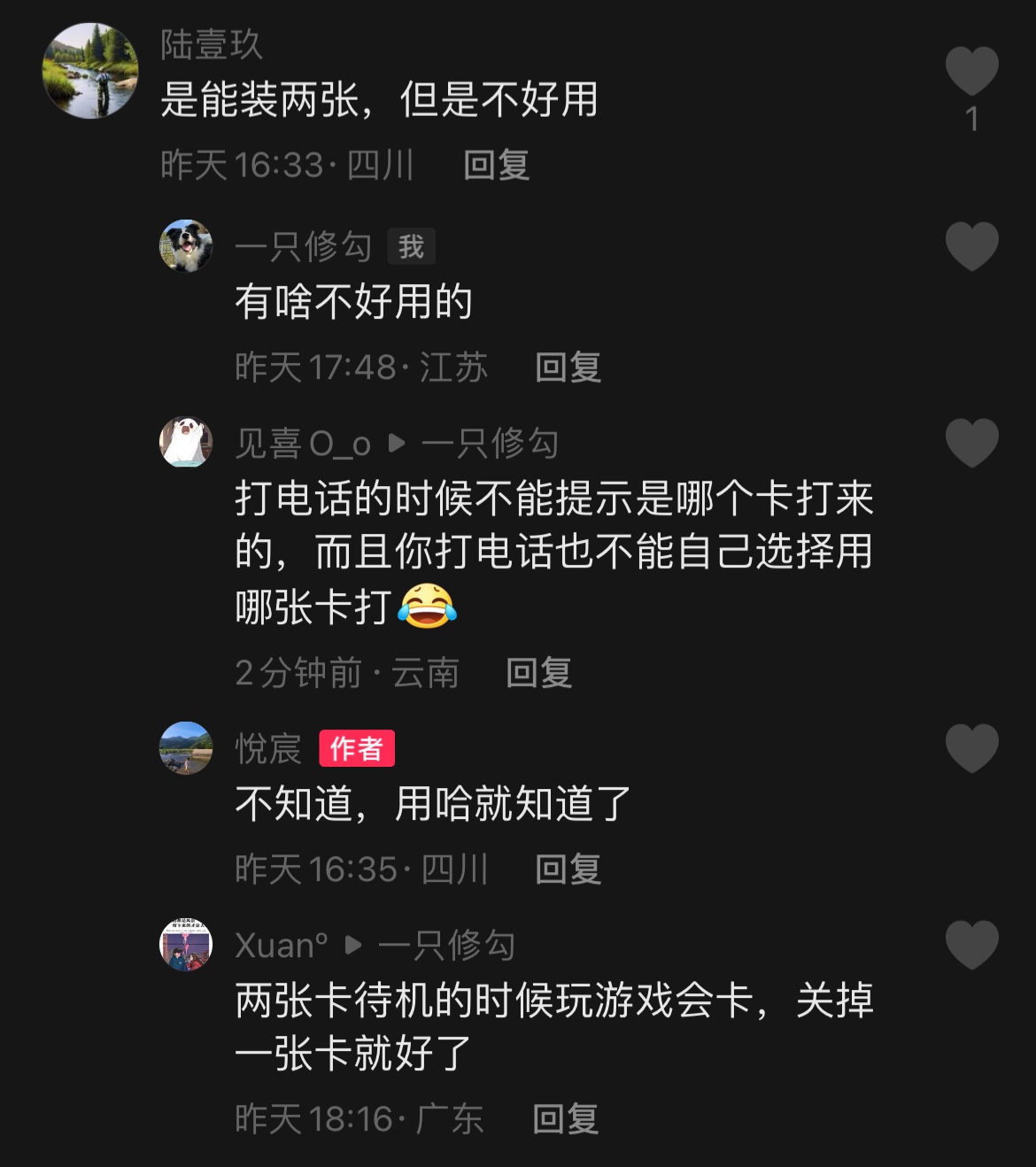Screen dimensions: 1036x1167
Task: Reply to 悦宸's comment
Action: (568, 869)
